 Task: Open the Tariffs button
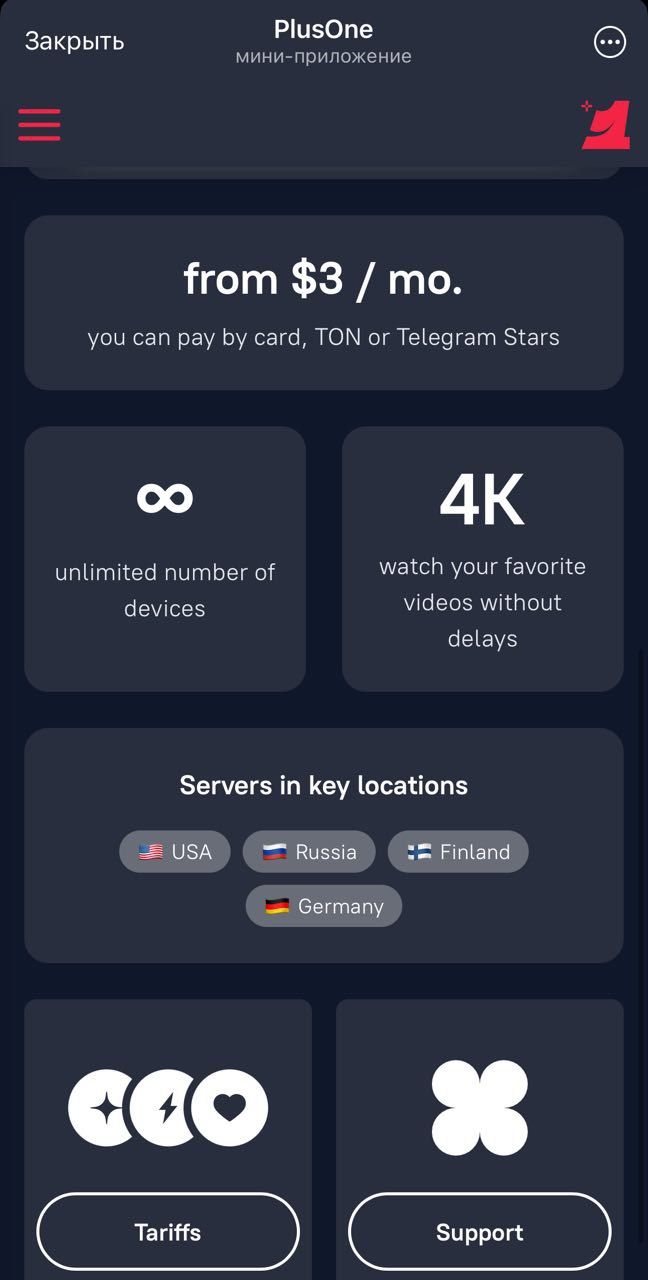(x=168, y=1232)
